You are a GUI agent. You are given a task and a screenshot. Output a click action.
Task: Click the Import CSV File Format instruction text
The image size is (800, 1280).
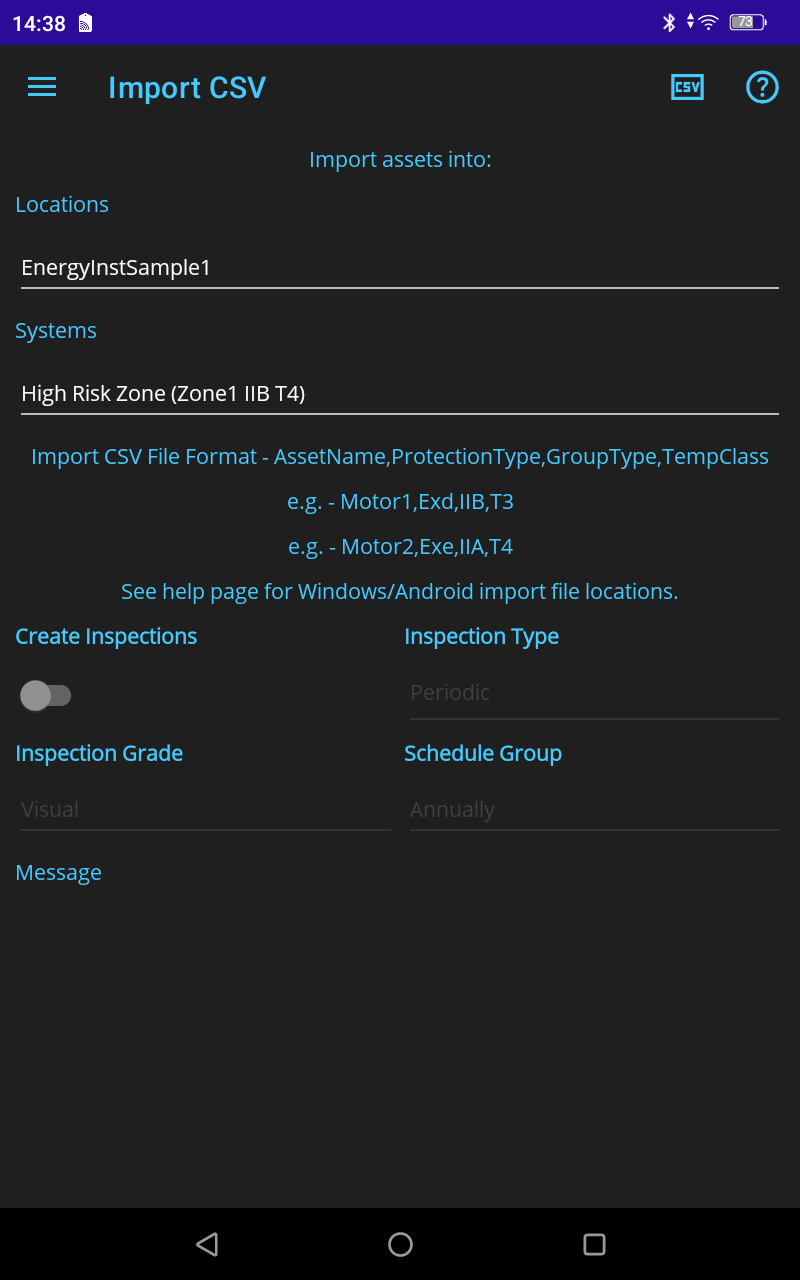coord(400,456)
